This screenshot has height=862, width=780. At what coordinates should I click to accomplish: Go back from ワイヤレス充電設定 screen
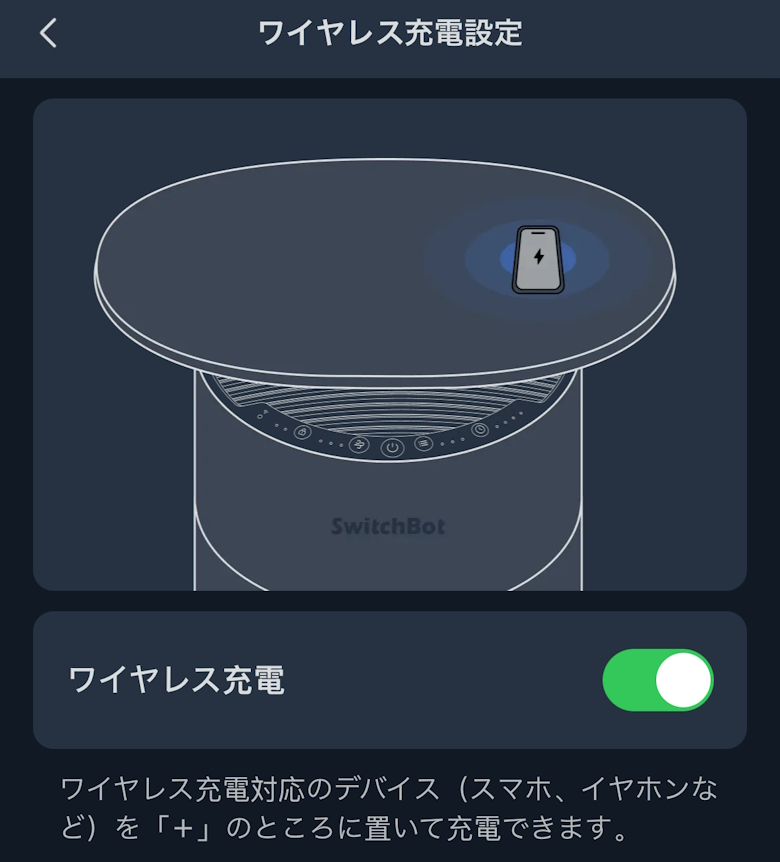point(48,33)
